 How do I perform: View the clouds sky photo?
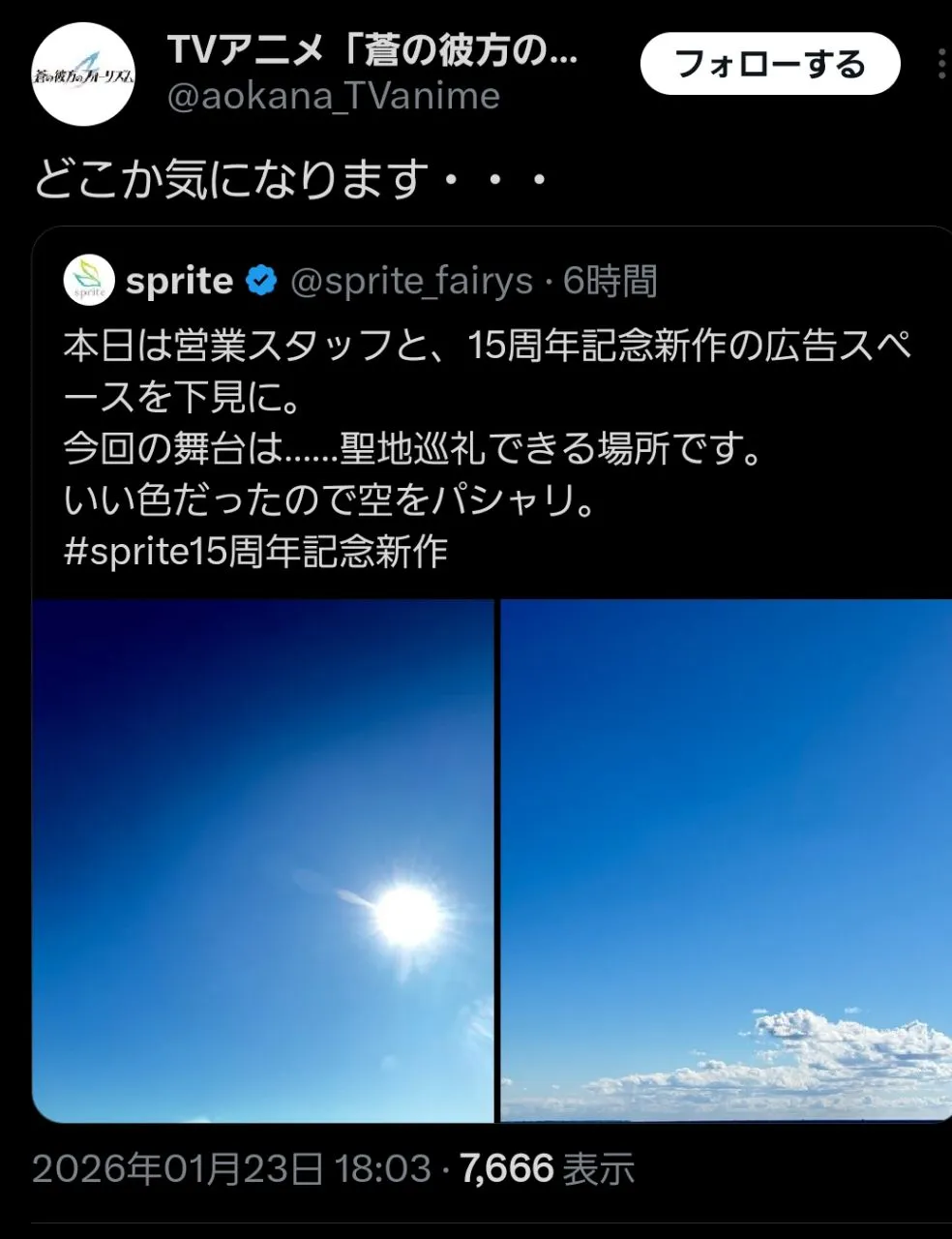(726, 860)
